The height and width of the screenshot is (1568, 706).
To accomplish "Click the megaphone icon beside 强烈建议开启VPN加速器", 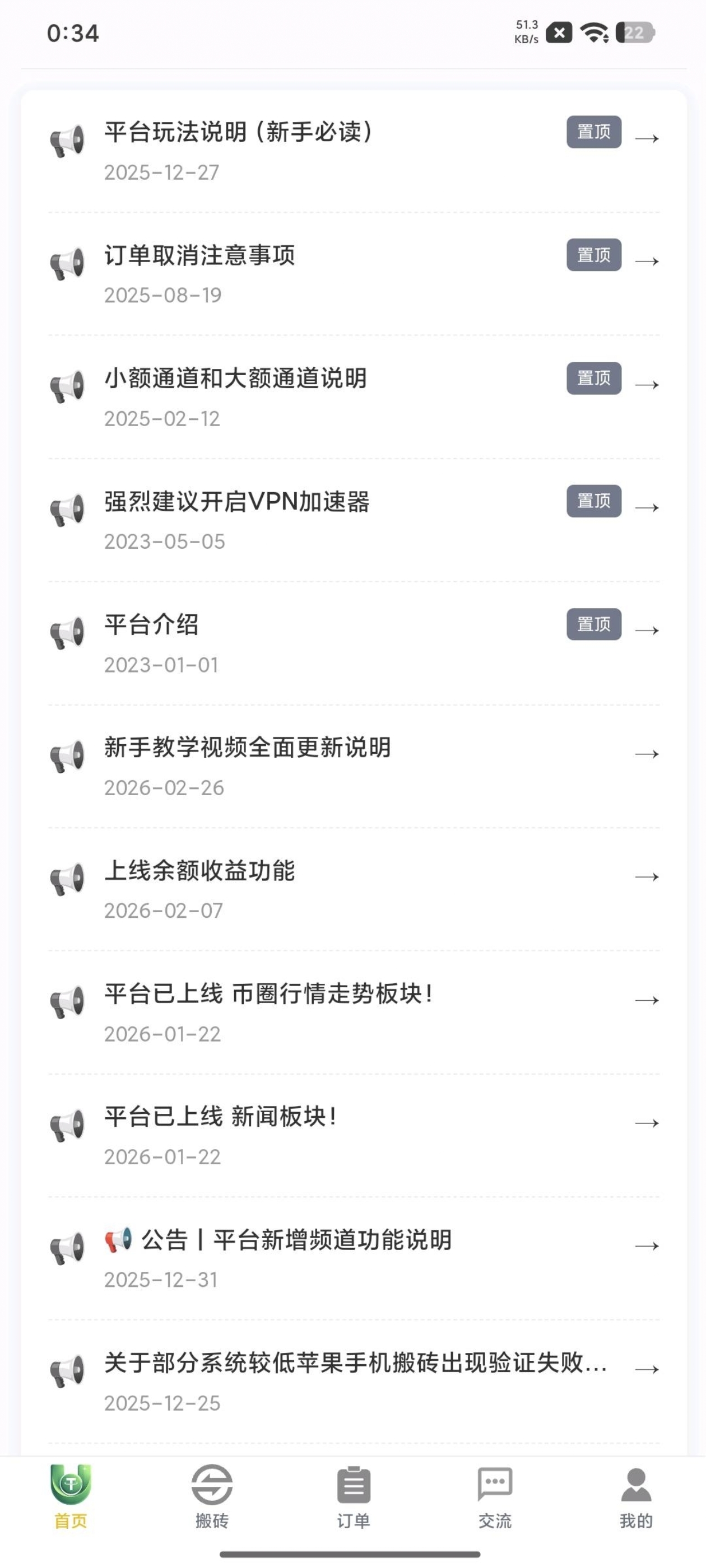I will pos(67,509).
